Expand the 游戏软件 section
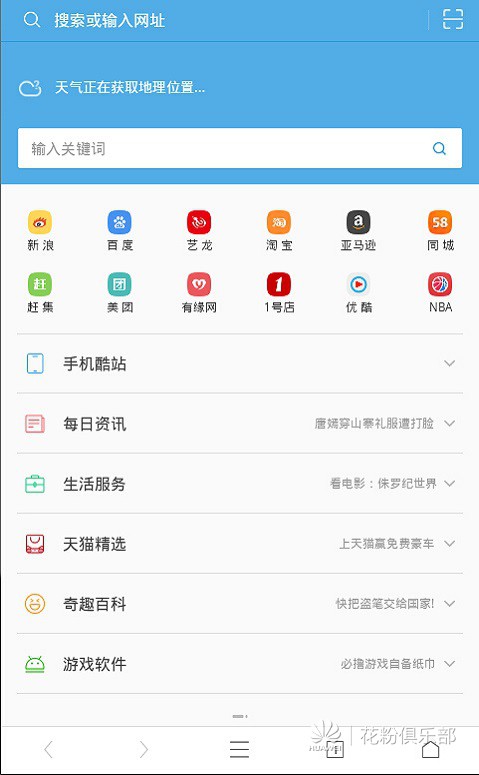The height and width of the screenshot is (775, 479). click(240, 664)
